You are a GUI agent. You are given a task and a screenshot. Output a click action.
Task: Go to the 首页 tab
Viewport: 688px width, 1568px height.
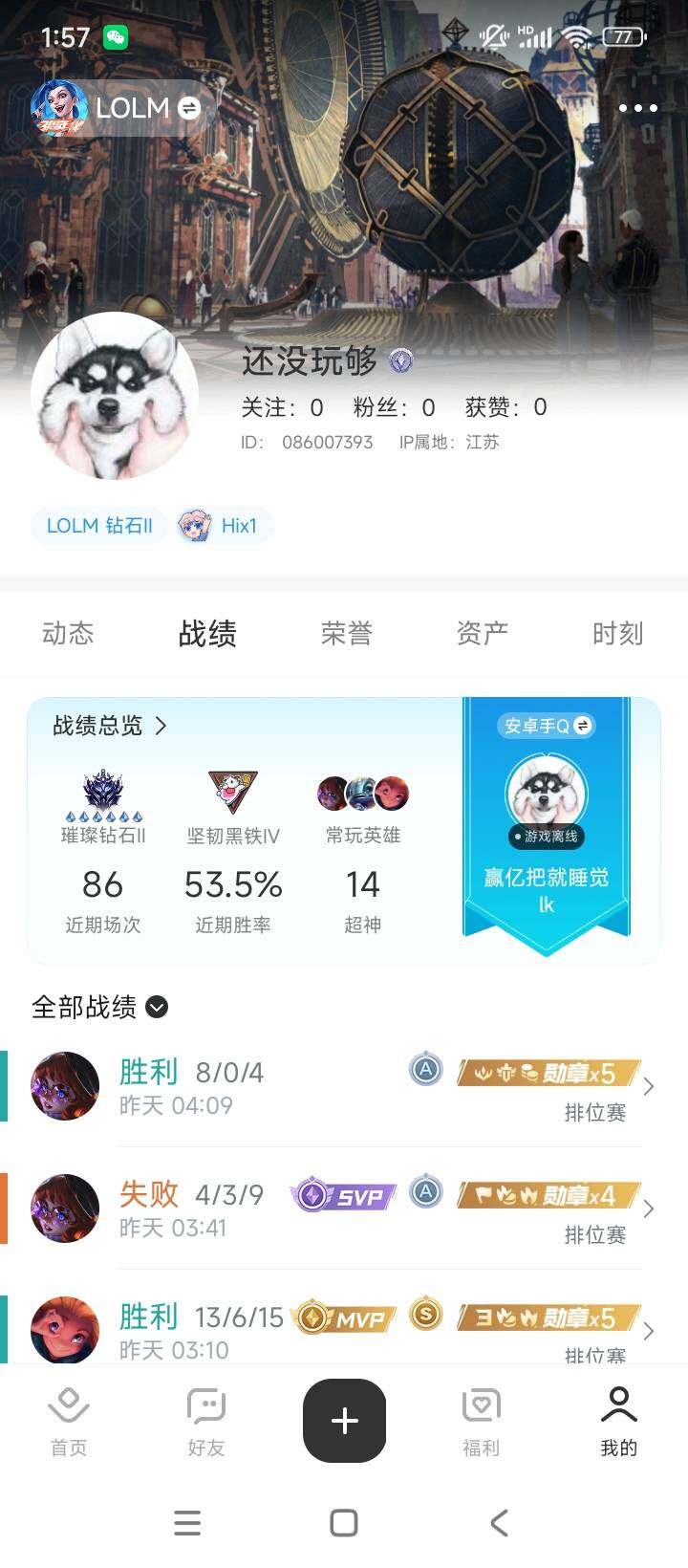[69, 1422]
